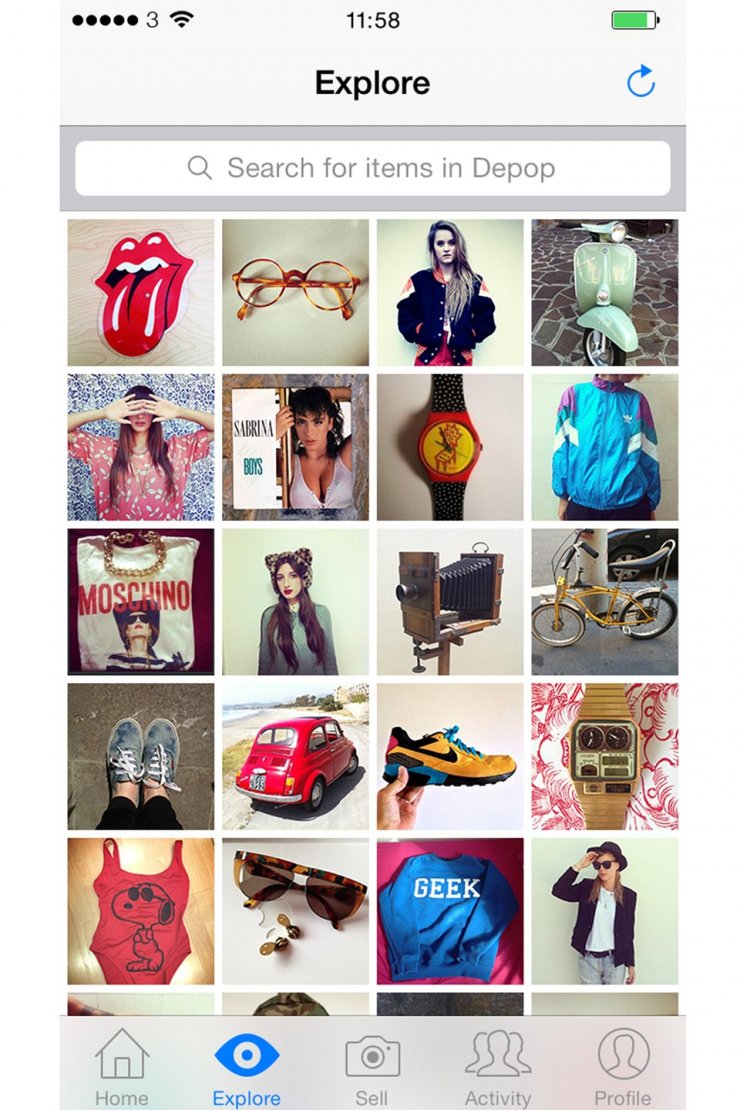Tap the magnifying glass in search bar

coord(199,168)
